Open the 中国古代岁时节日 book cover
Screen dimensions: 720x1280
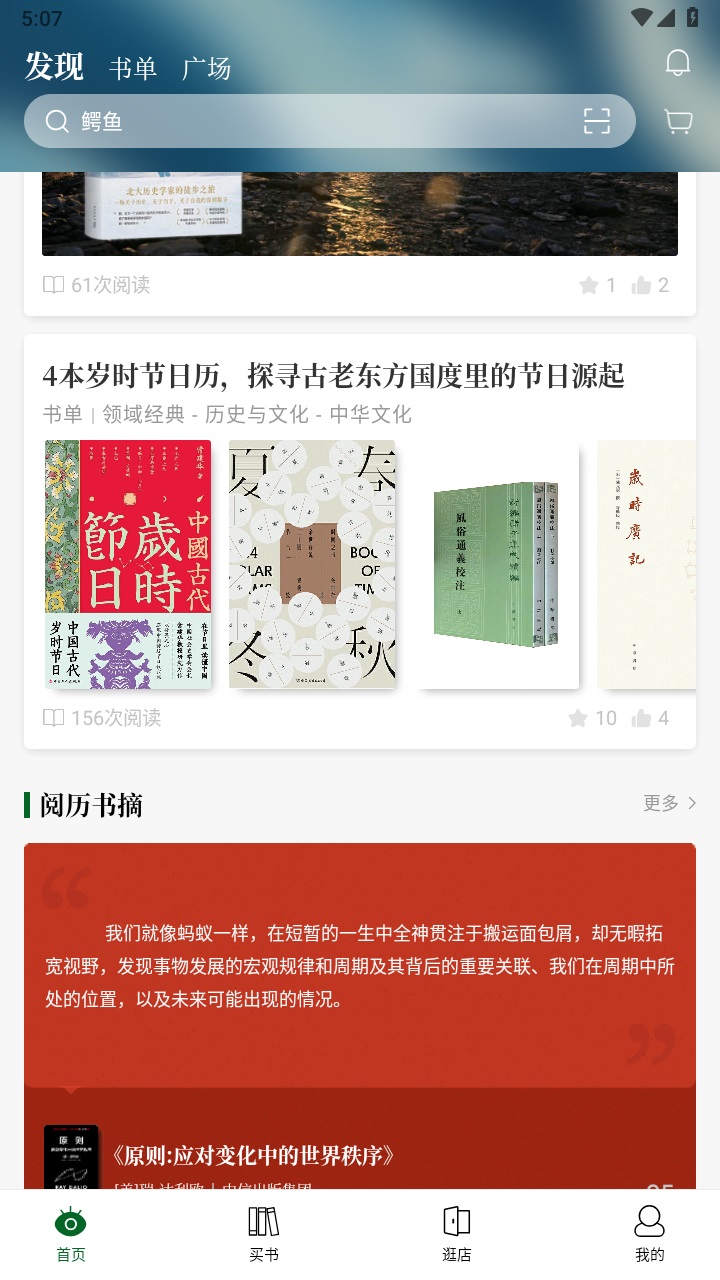point(127,564)
